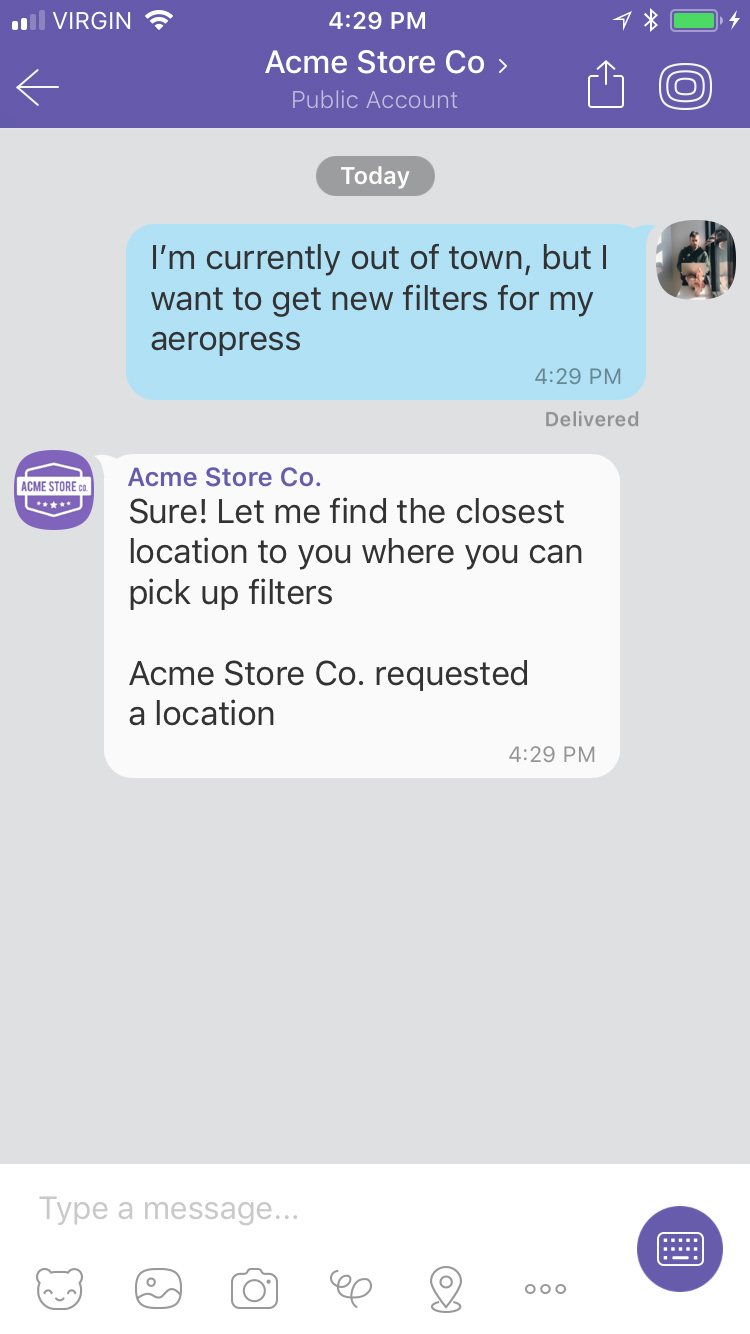
Task: Tap the purple keyboard button
Action: [x=680, y=1249]
